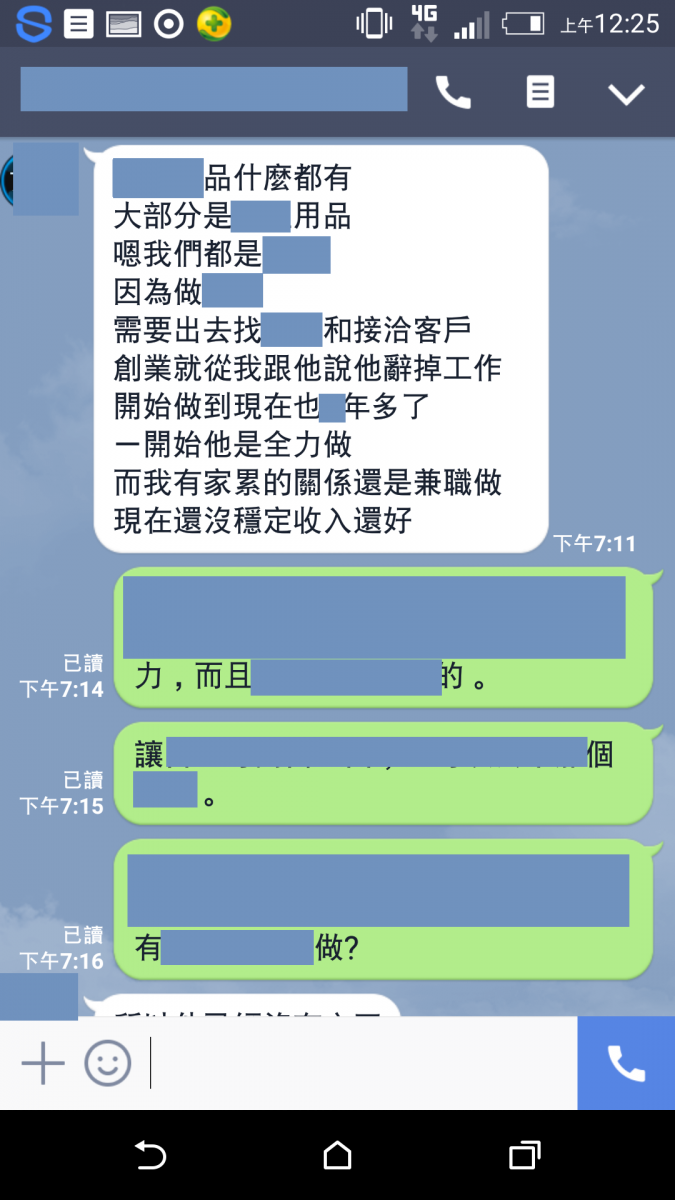Open the attachment plus menu
675x1200 pixels.
[x=43, y=1063]
